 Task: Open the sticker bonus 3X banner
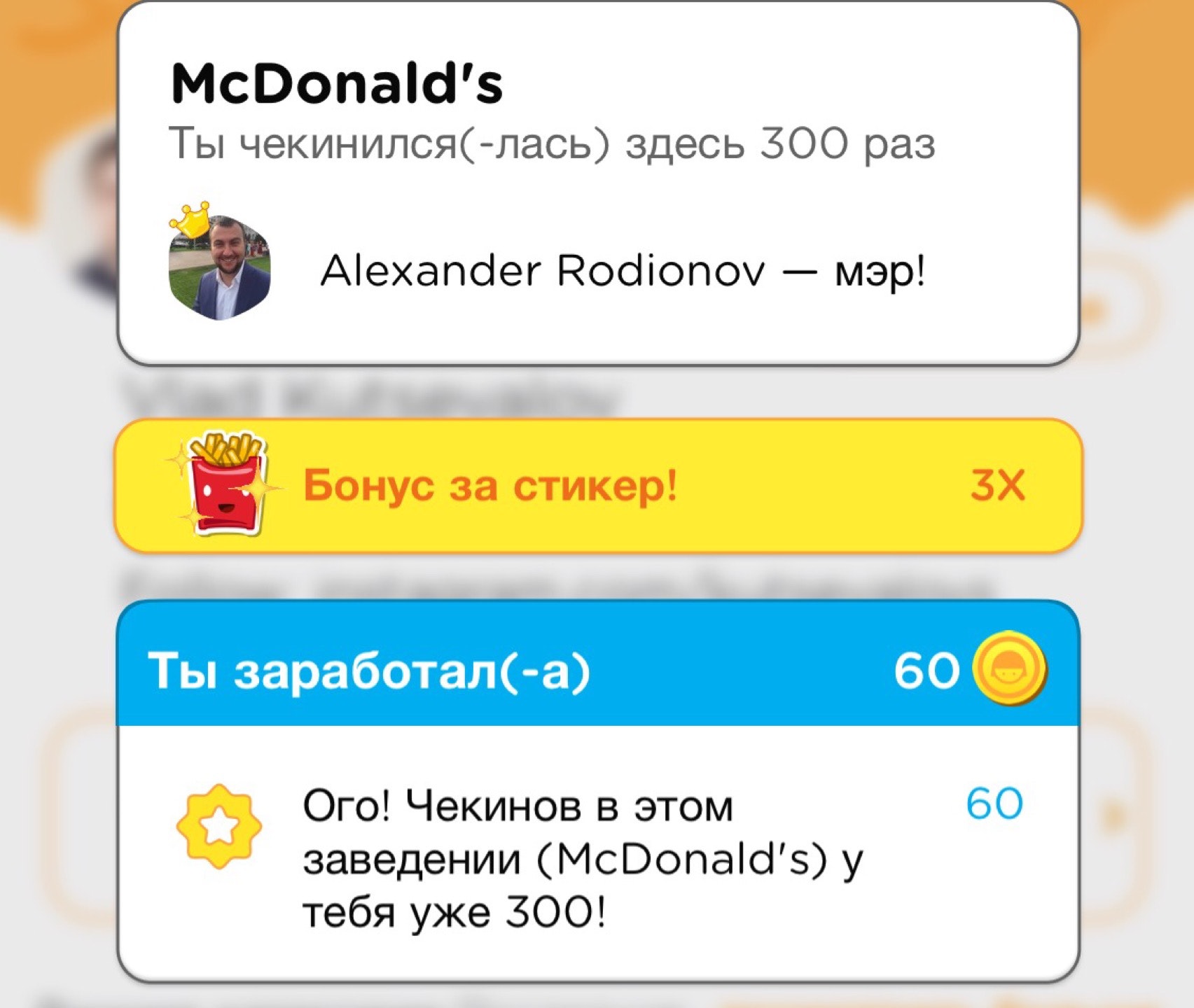click(598, 486)
